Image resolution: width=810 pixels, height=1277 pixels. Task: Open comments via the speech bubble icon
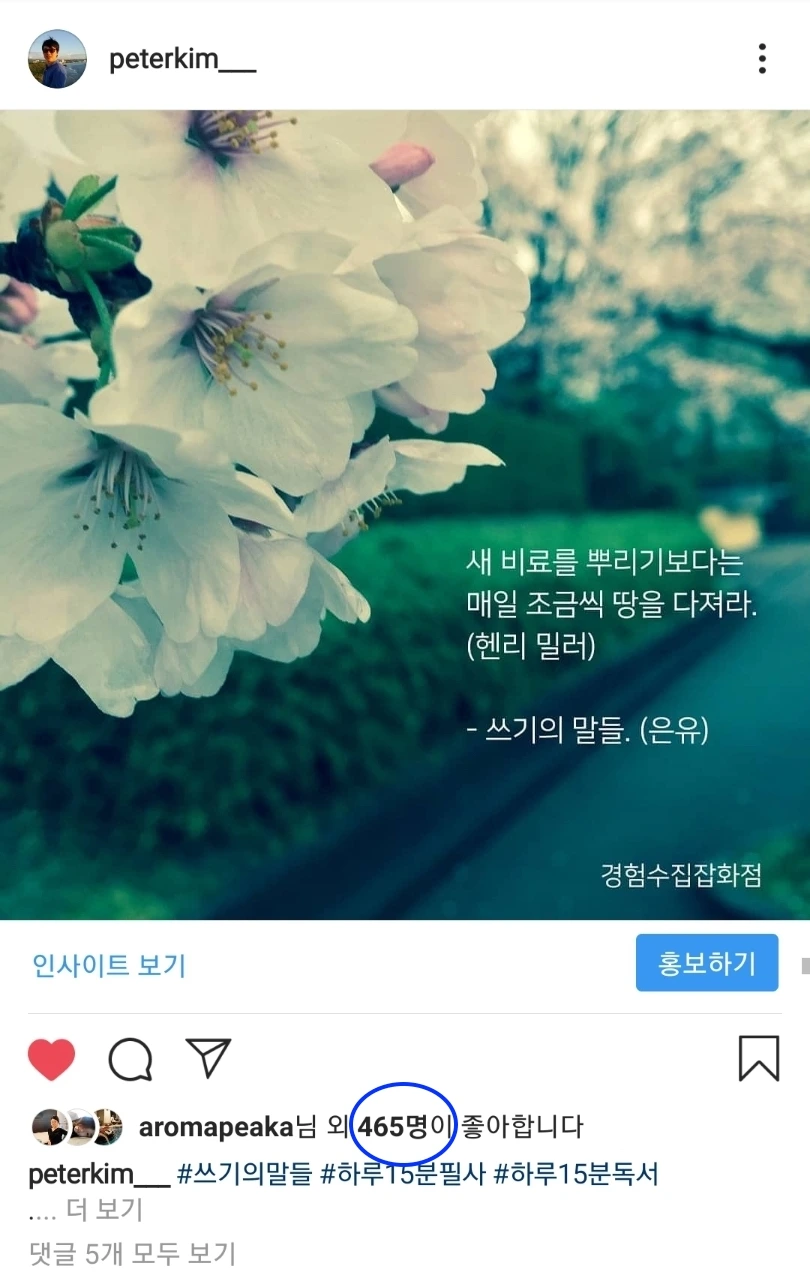click(x=130, y=1059)
